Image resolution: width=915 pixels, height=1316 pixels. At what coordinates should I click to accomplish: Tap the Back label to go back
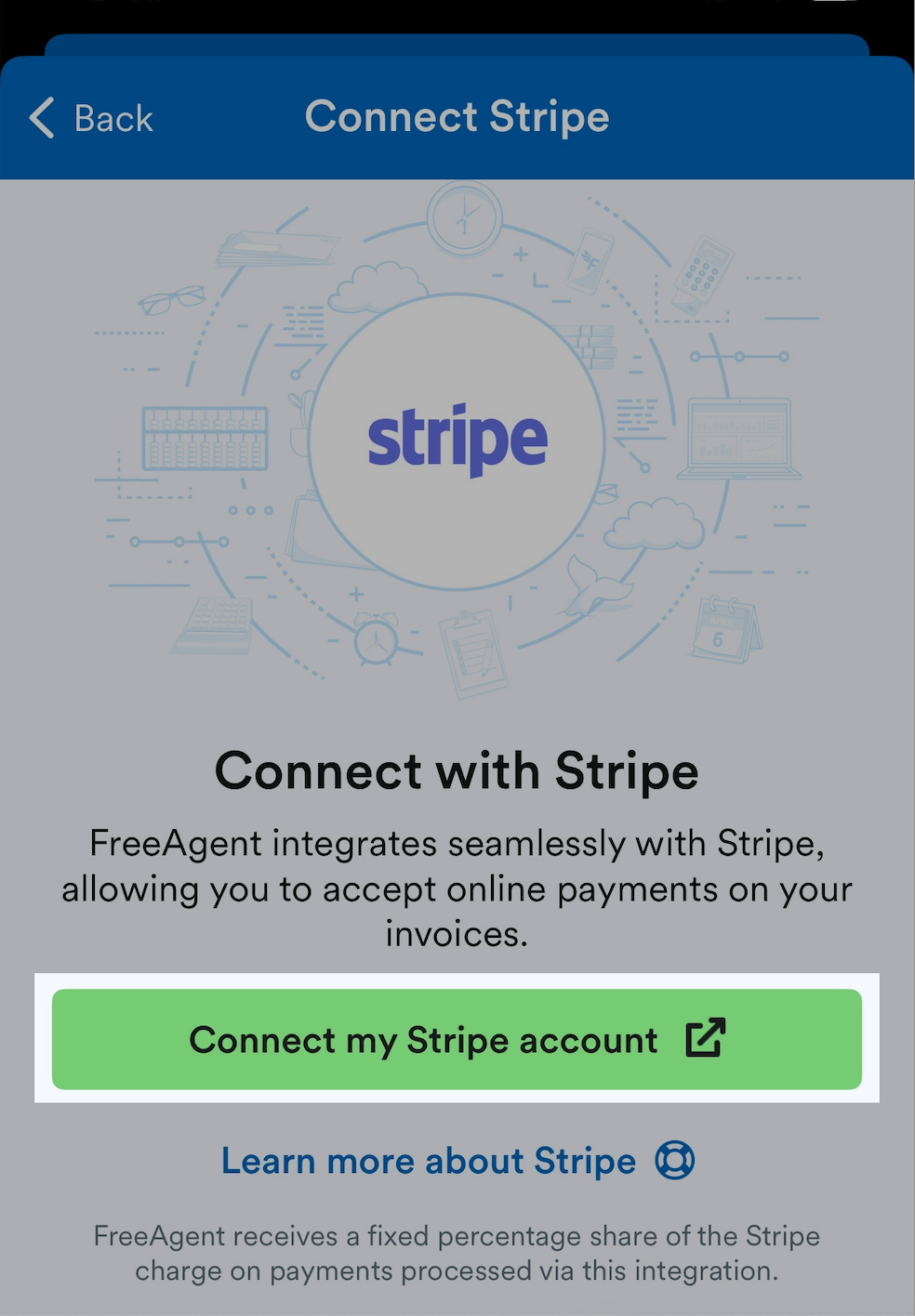tap(112, 118)
